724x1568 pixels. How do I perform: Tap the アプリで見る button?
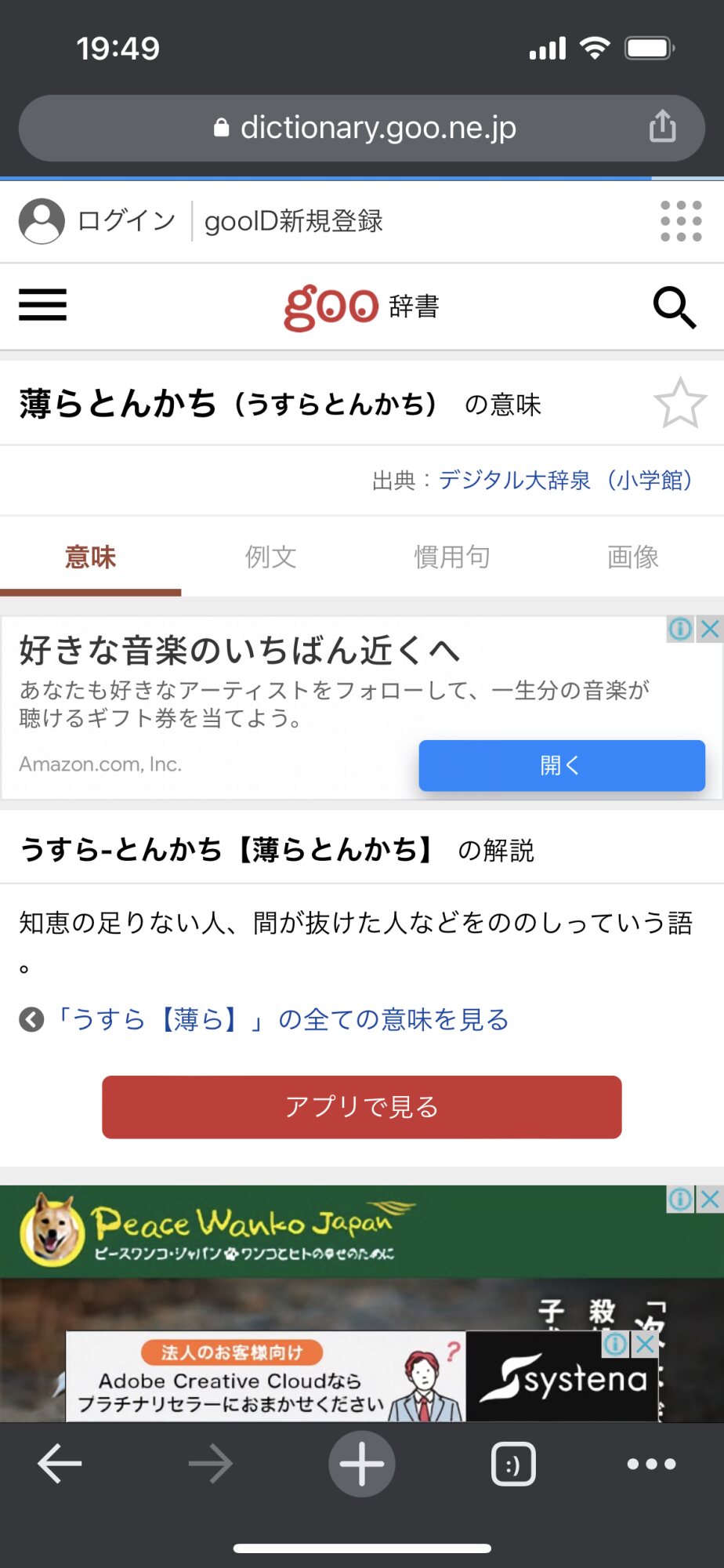[x=362, y=1107]
